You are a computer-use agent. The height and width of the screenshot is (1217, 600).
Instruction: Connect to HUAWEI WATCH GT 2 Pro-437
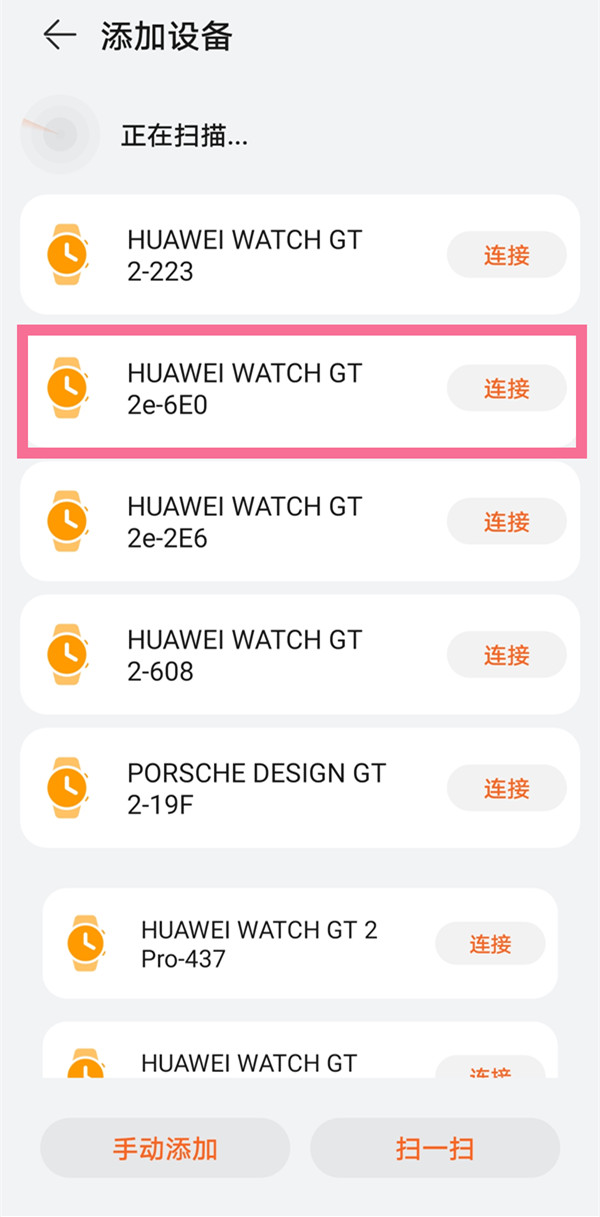(490, 943)
